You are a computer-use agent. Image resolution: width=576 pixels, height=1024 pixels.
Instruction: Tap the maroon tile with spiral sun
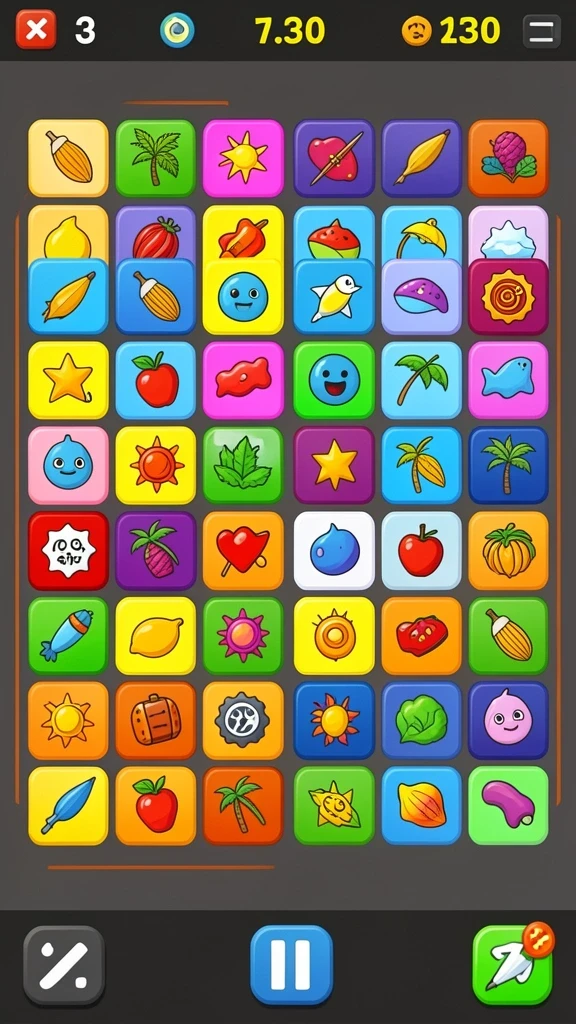pos(508,296)
